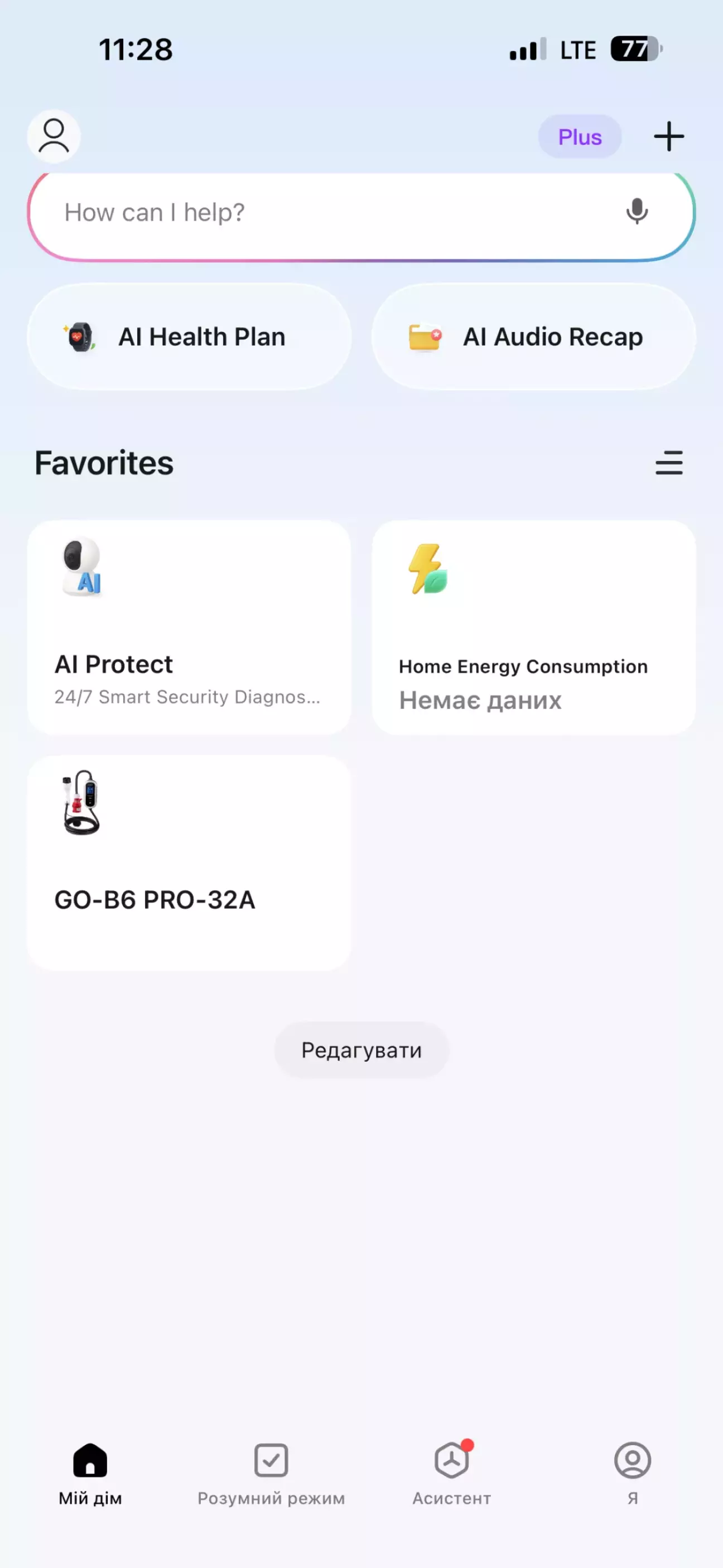Open the Favorites list menu icon
Viewport: 723px width, 1568px height.
pos(668,463)
